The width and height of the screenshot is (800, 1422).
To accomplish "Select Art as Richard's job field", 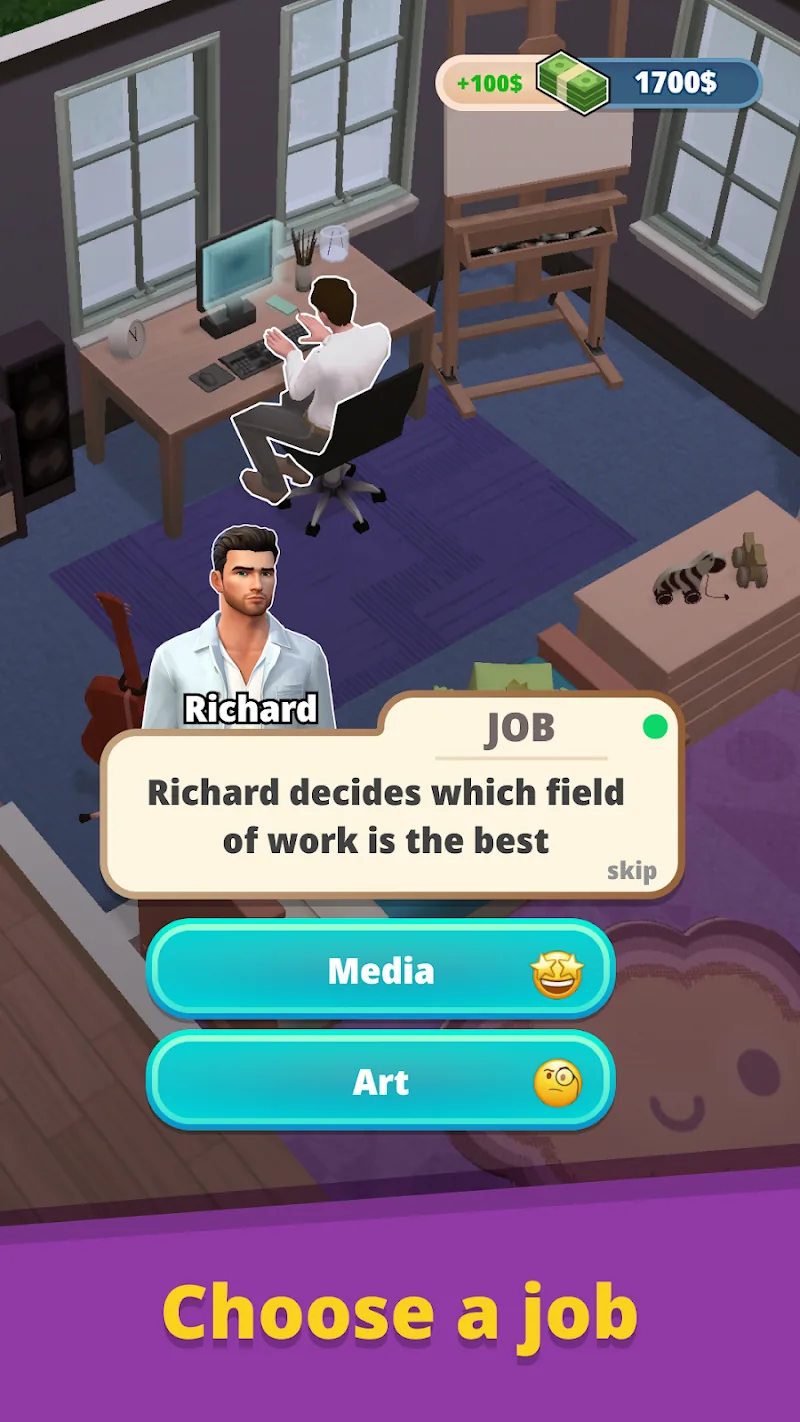I will point(381,1082).
